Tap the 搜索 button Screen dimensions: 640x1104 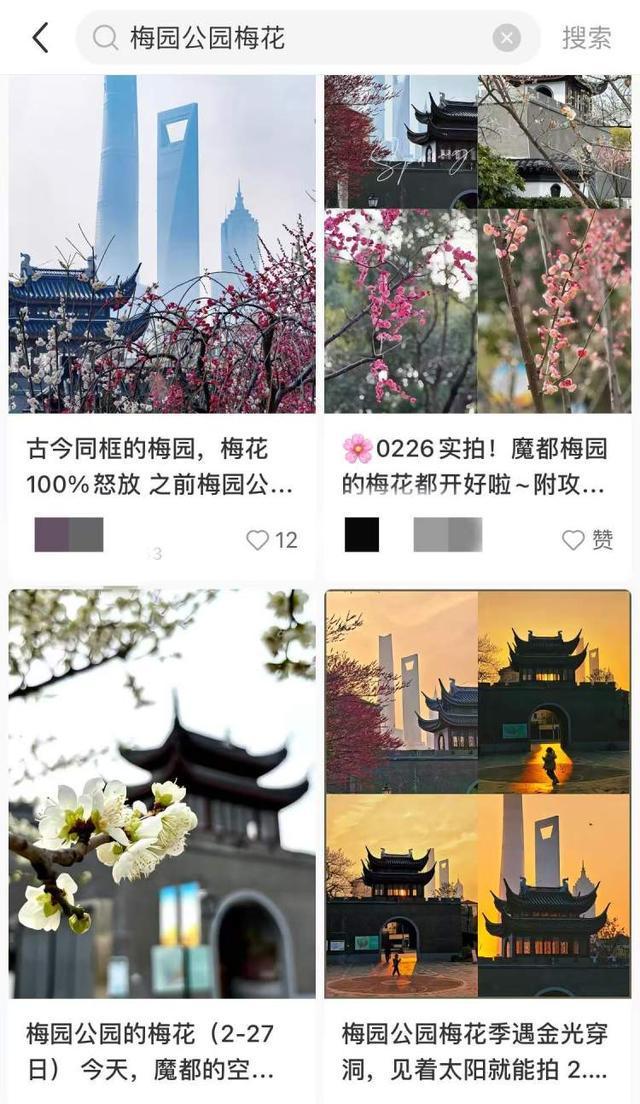pyautogui.click(x=586, y=38)
